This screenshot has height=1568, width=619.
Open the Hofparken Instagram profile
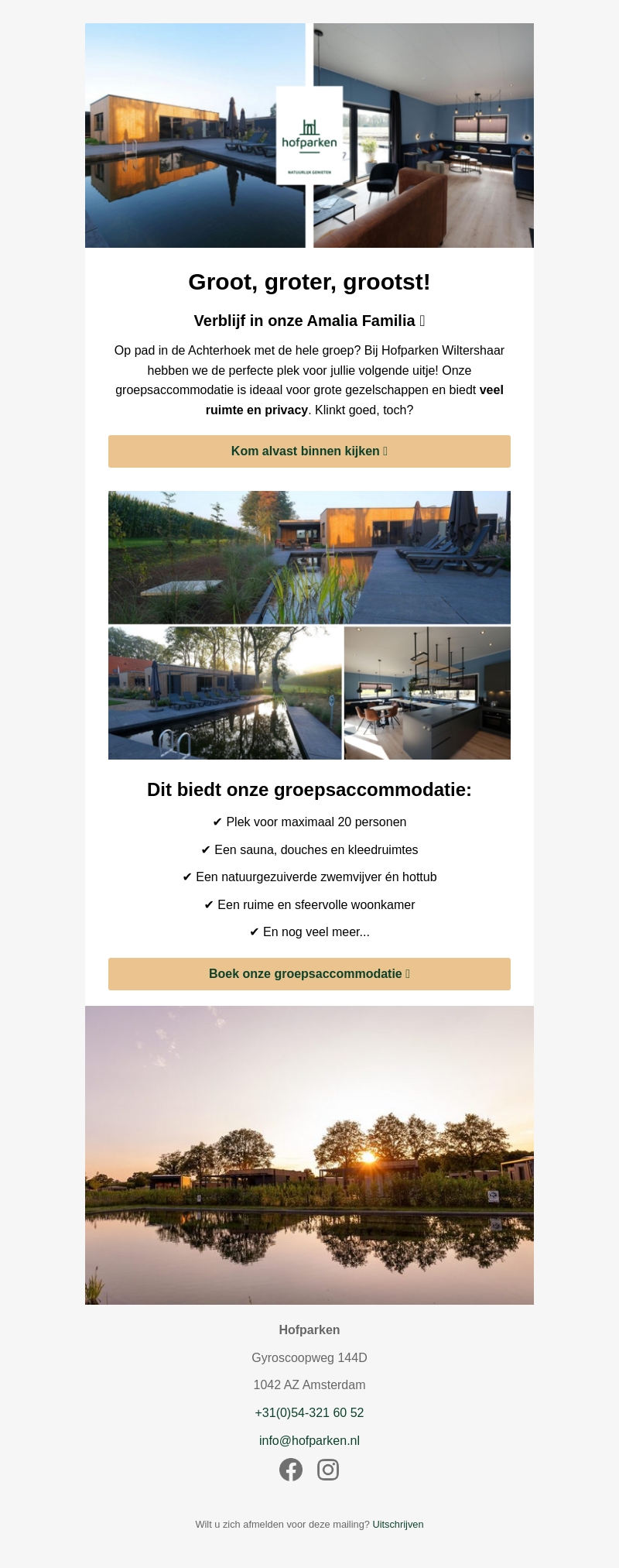click(x=328, y=1470)
